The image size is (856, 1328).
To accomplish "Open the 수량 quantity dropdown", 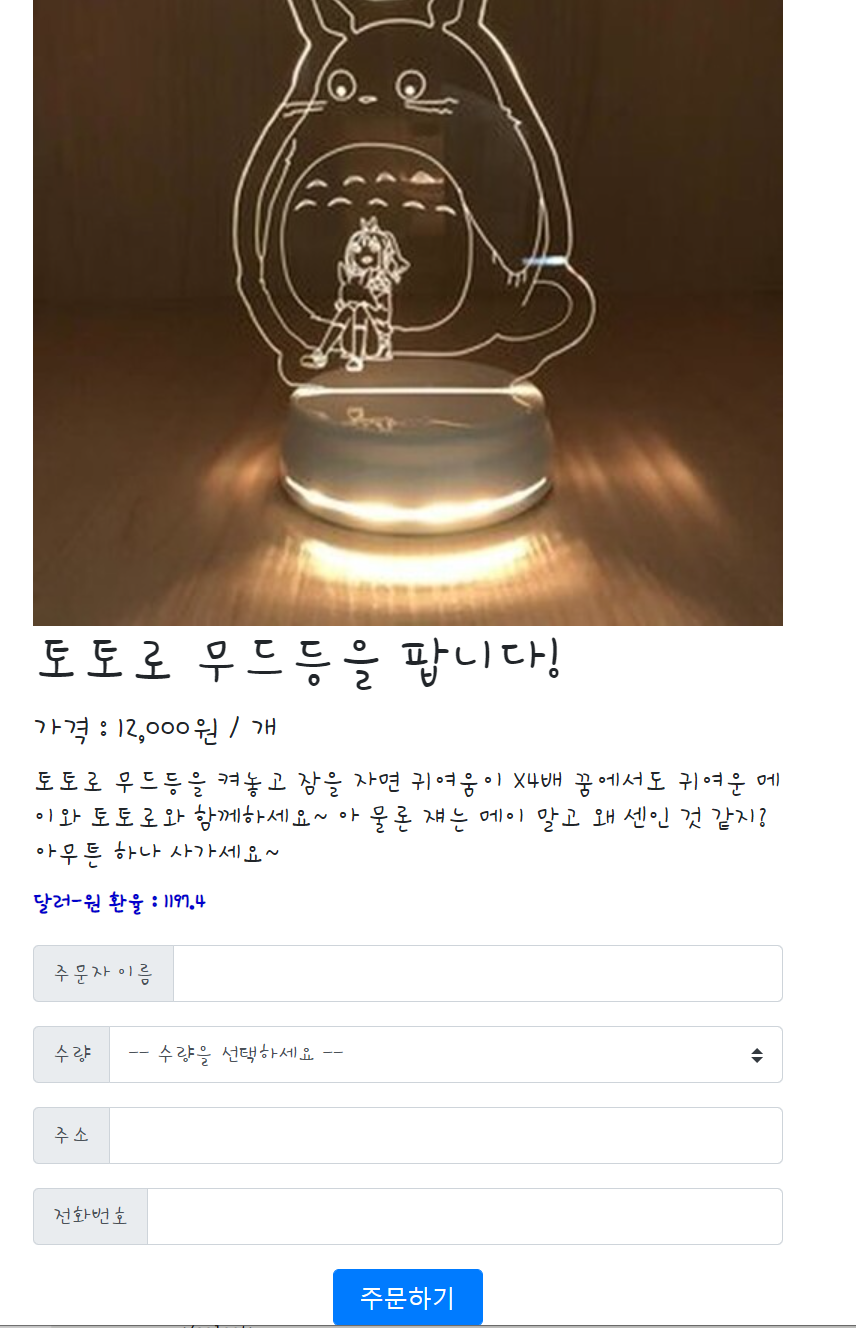I will pos(445,1054).
